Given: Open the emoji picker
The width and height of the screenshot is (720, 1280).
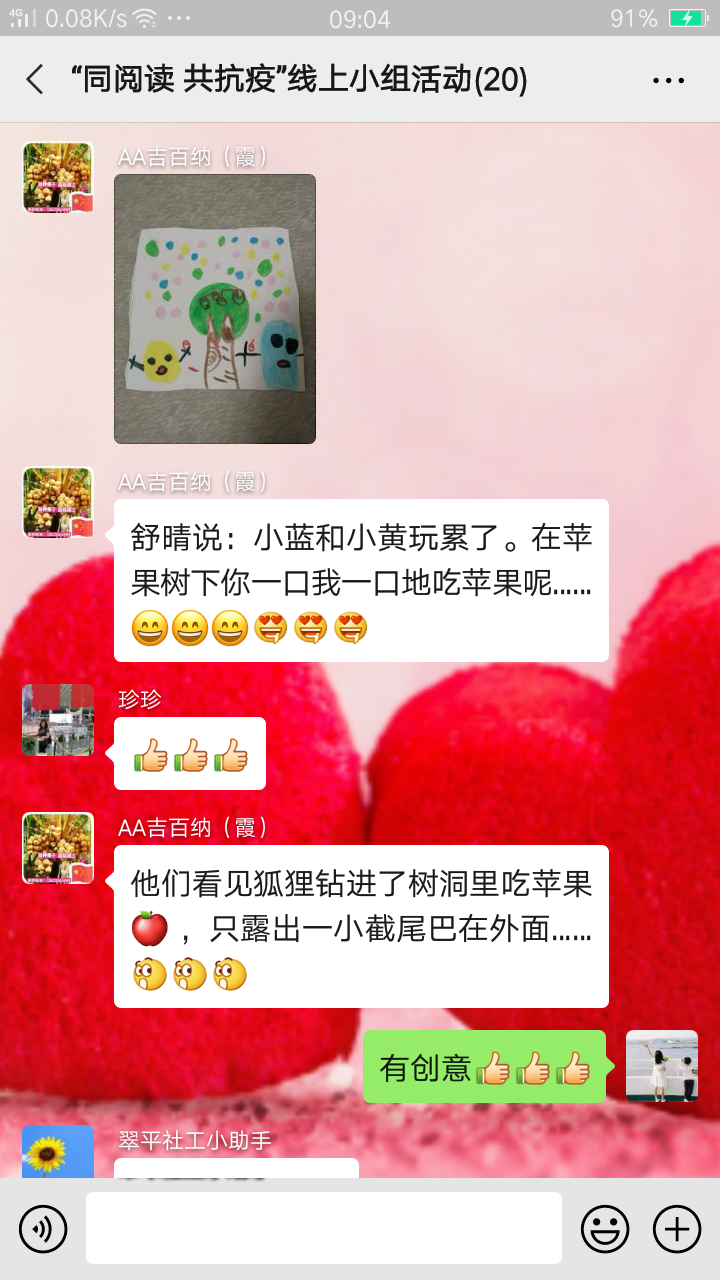Looking at the screenshot, I should (x=605, y=1228).
